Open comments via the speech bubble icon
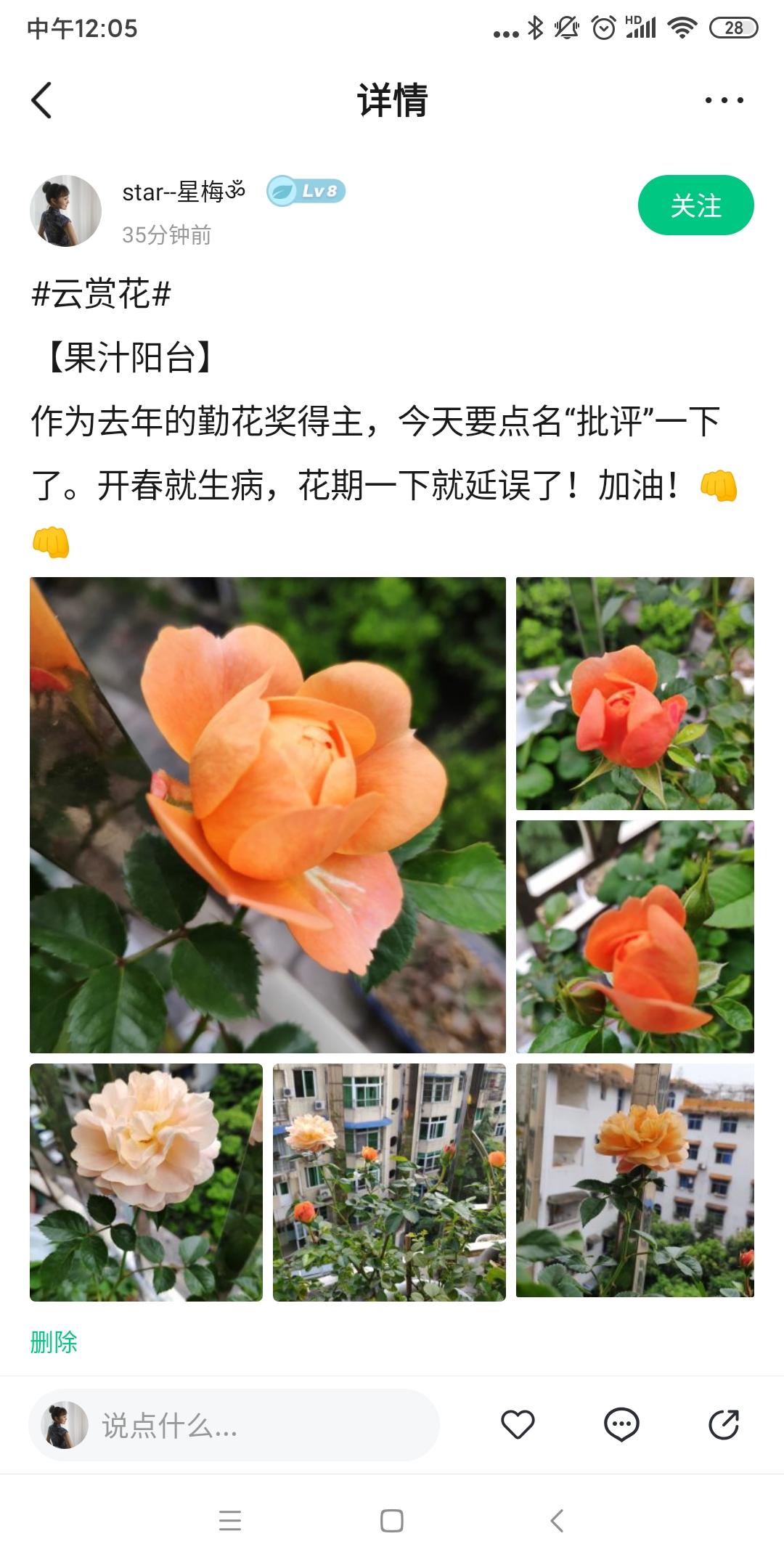Viewport: 784px width, 1568px height. click(x=621, y=1424)
